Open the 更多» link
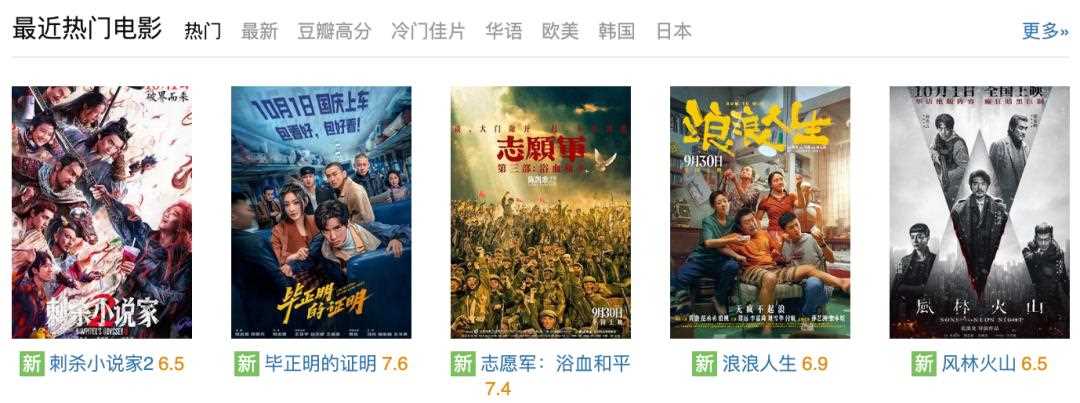Viewport: 1080px width, 403px height. (1045, 31)
